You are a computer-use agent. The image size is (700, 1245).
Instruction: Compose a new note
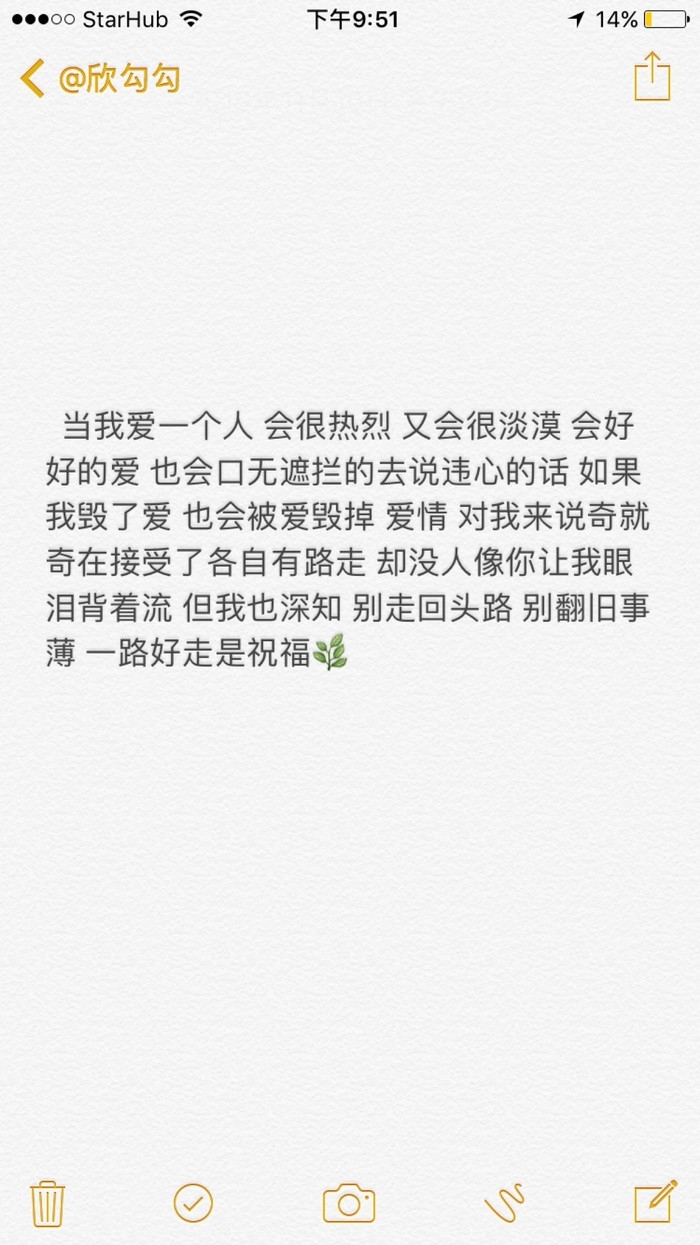click(x=654, y=1202)
